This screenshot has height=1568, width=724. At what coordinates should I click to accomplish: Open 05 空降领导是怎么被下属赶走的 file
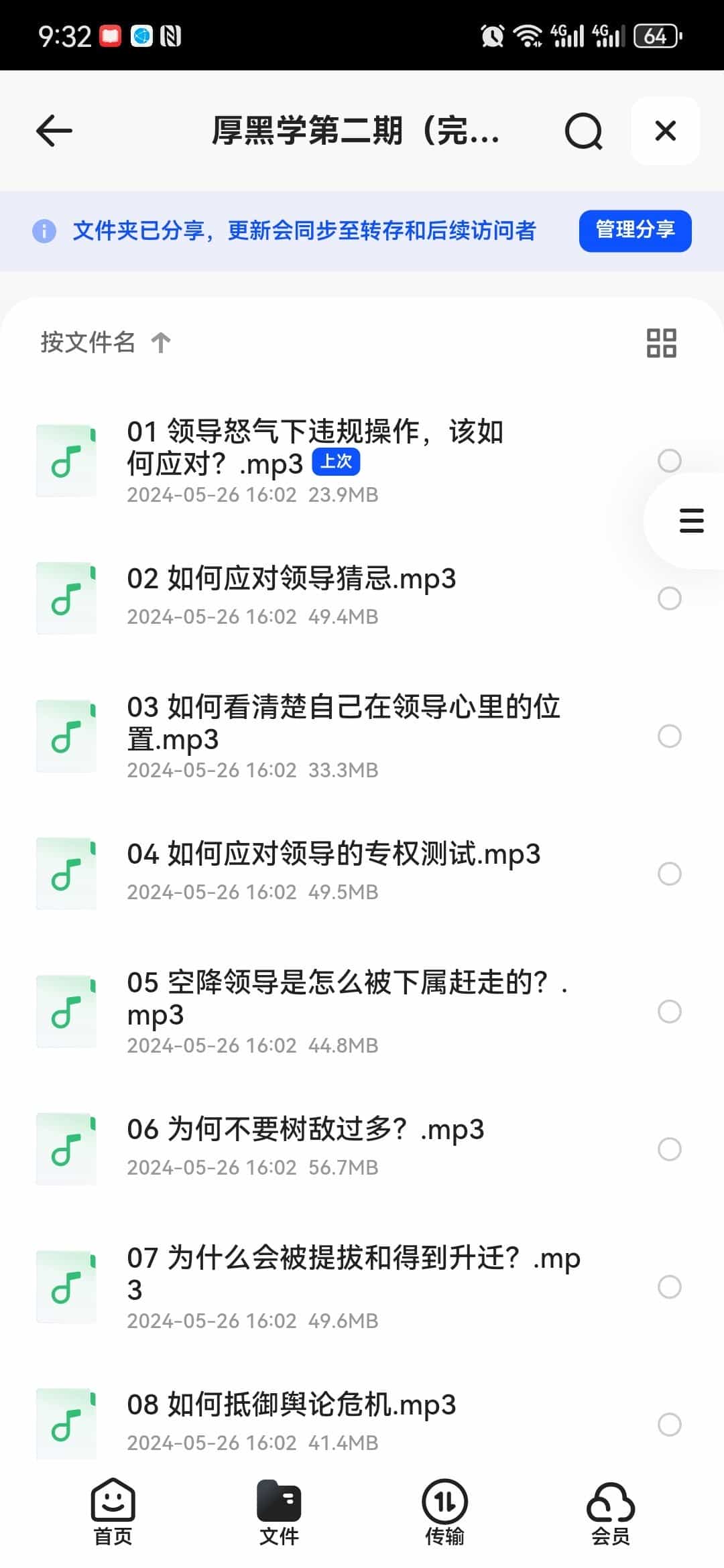pyautogui.click(x=347, y=998)
